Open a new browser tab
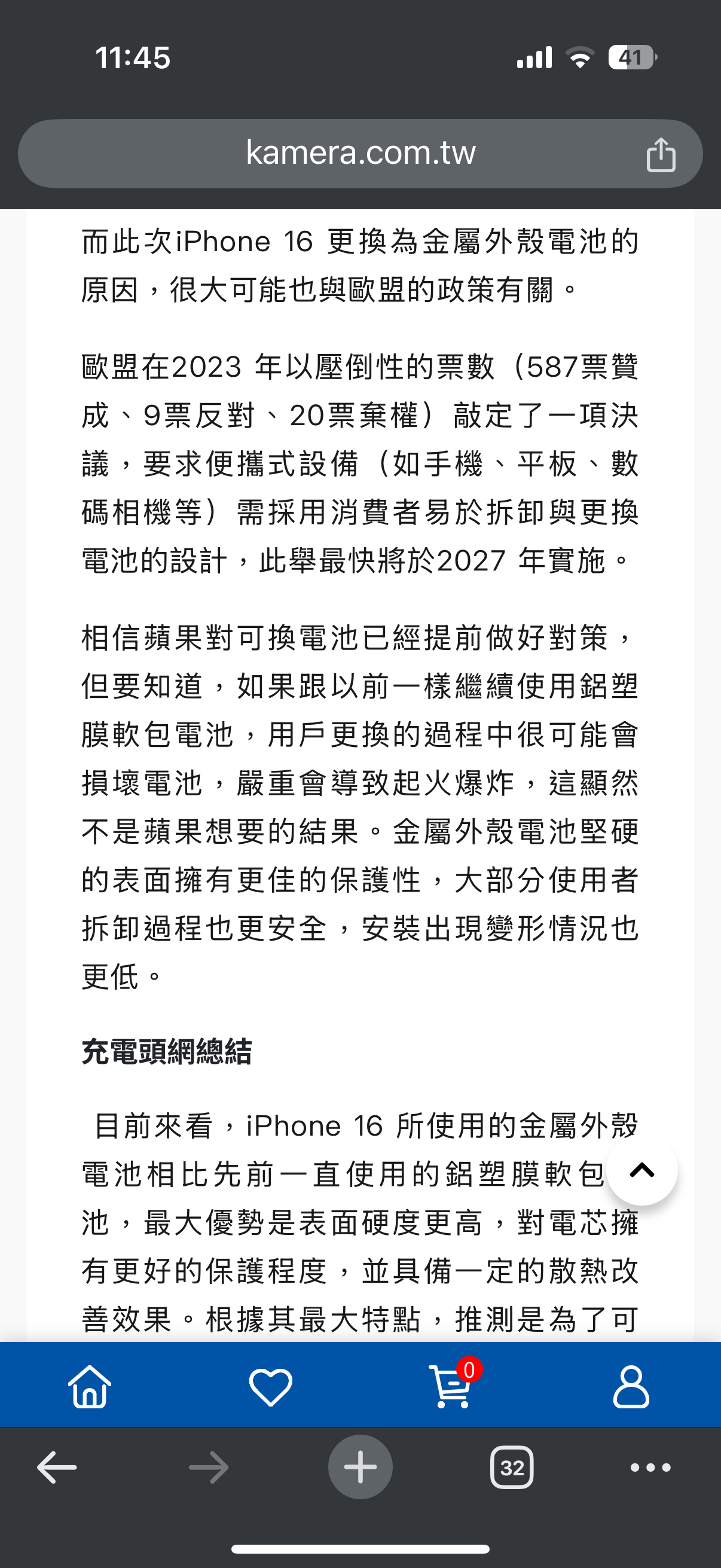721x1568 pixels. (x=360, y=1467)
